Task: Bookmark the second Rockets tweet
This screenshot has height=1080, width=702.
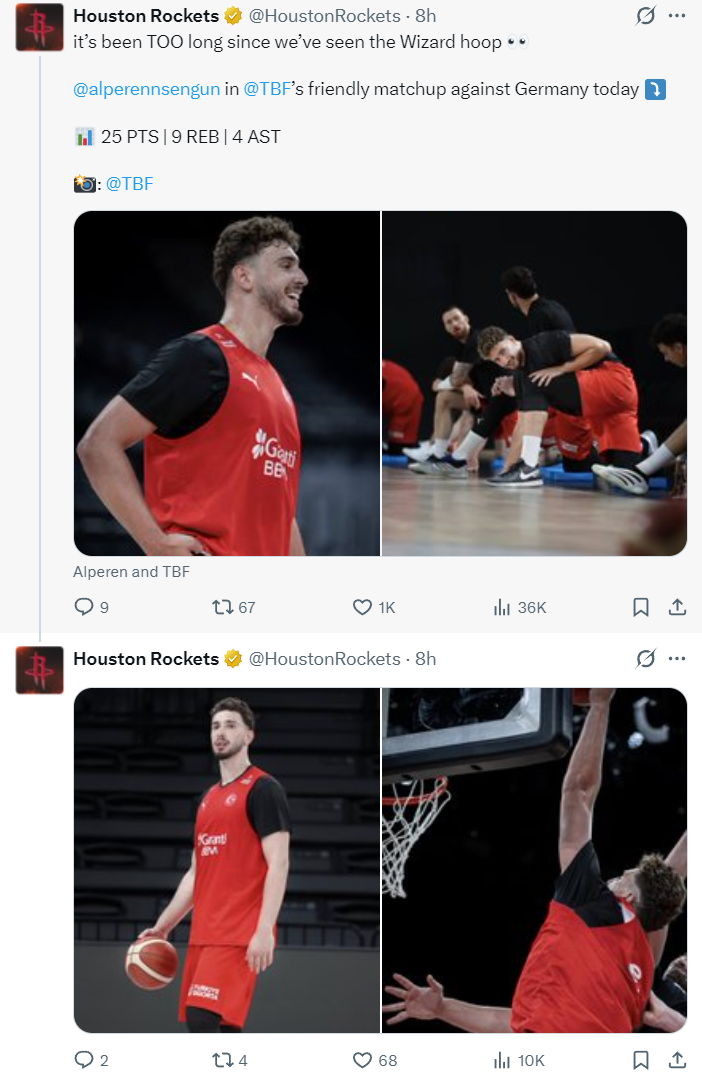Action: [641, 1060]
